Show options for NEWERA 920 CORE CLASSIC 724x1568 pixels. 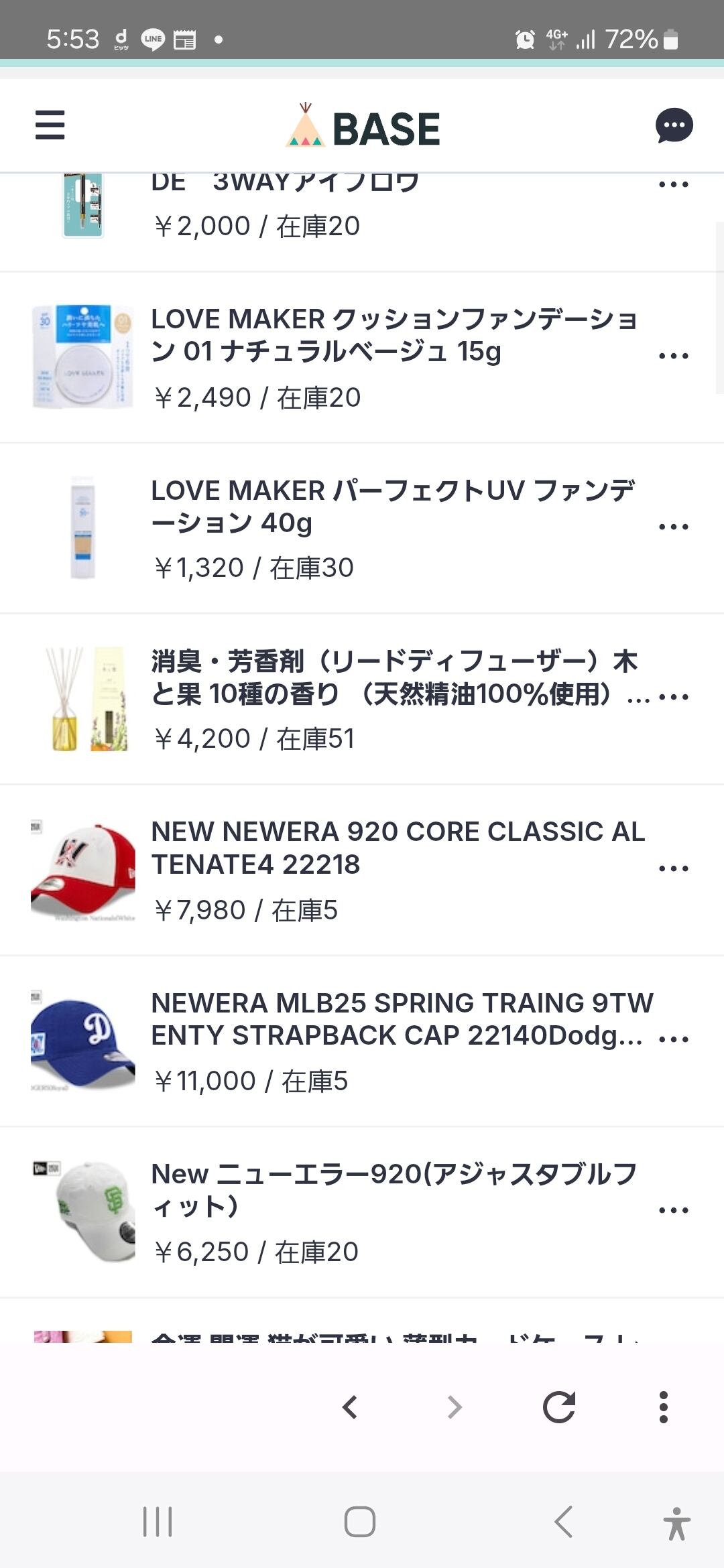pyautogui.click(x=673, y=869)
